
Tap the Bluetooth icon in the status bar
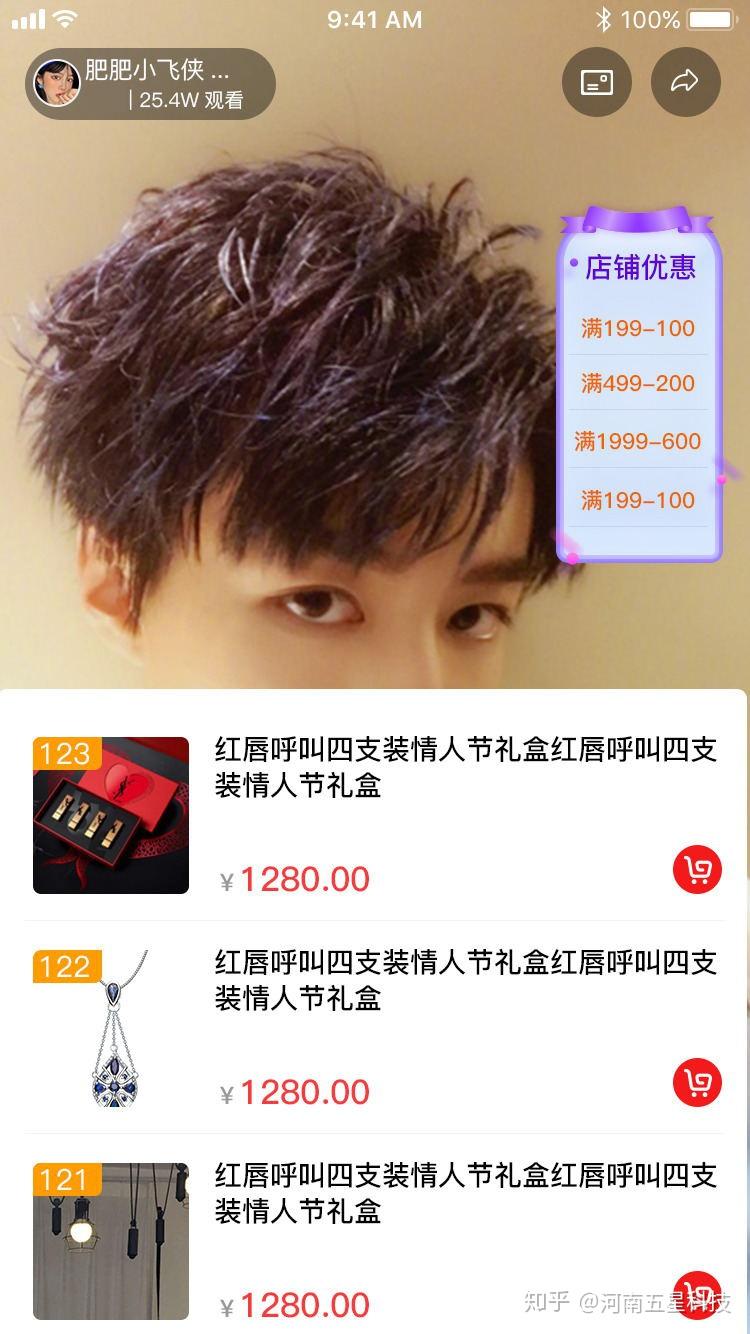coord(602,18)
